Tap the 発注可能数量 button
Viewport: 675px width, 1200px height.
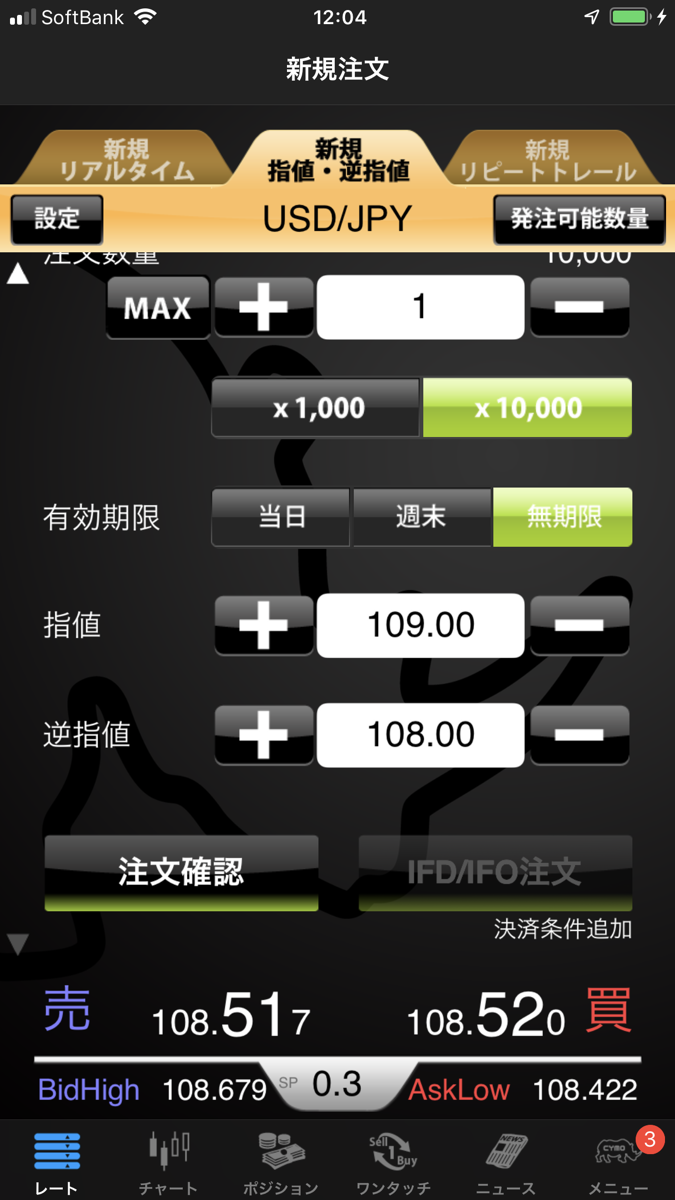click(579, 218)
